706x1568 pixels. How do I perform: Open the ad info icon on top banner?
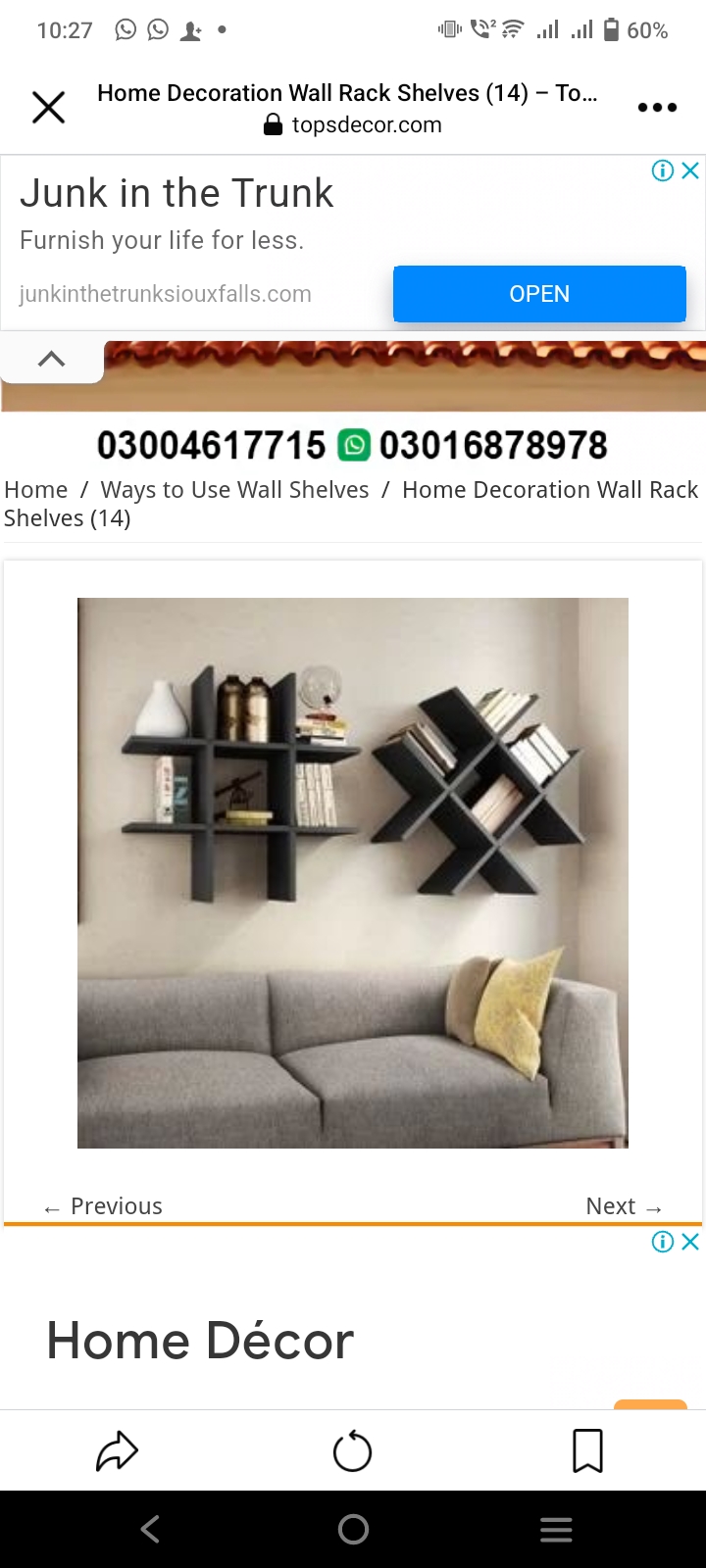[x=663, y=171]
